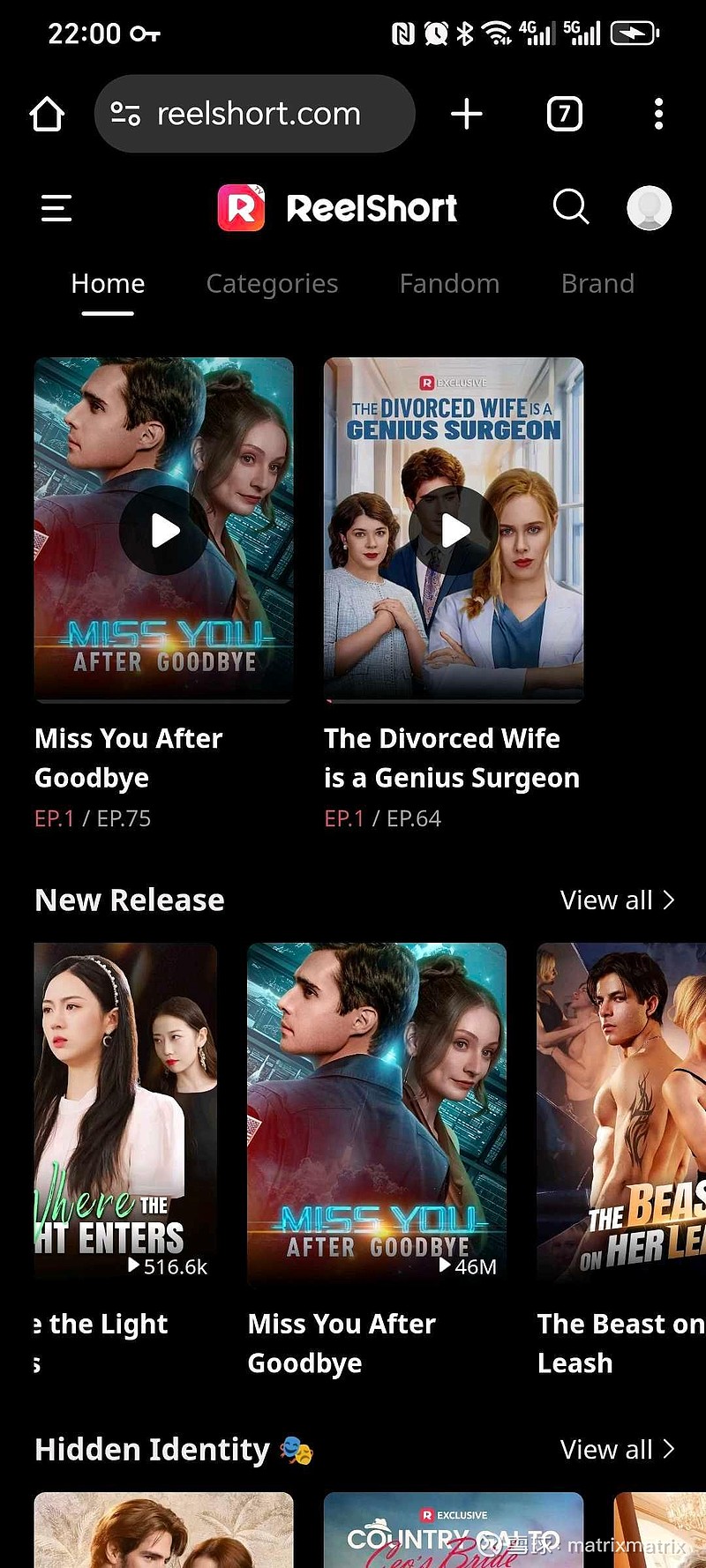Select the Home tab
The height and width of the screenshot is (1568, 706).
(x=108, y=284)
